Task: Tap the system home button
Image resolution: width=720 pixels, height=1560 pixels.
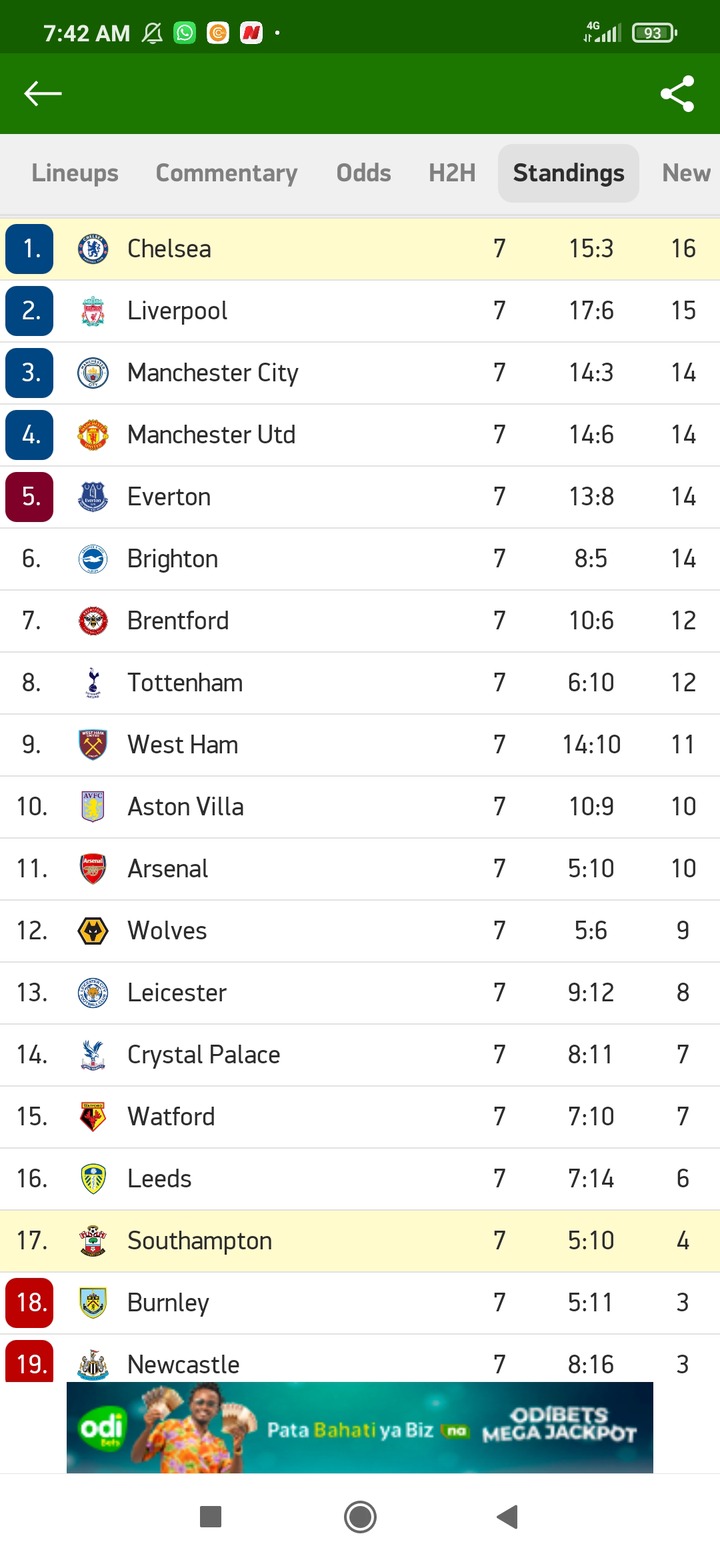Action: click(x=360, y=1517)
